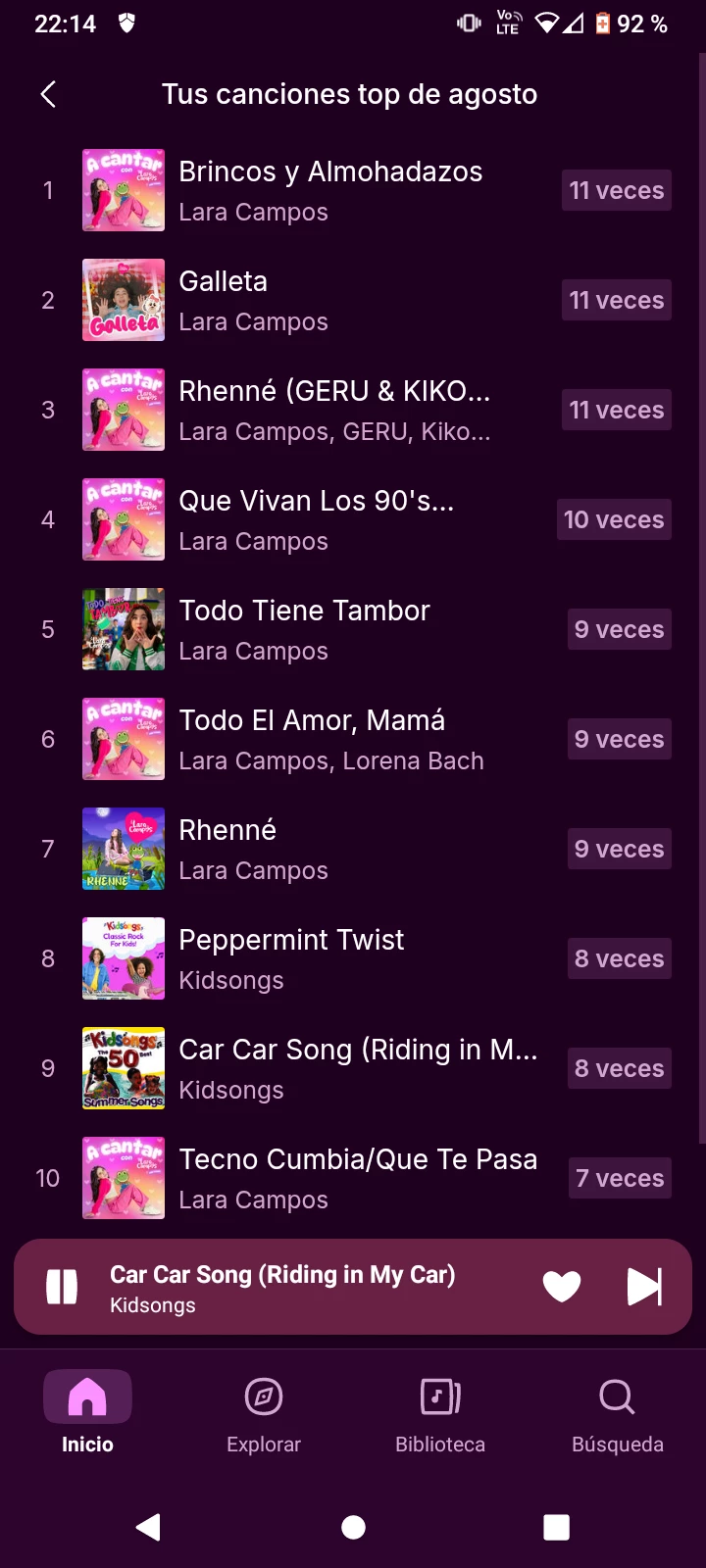Select Tecno Cumbia/Que Te Pasa
Screen dimensions: 706x1568
[353, 1178]
